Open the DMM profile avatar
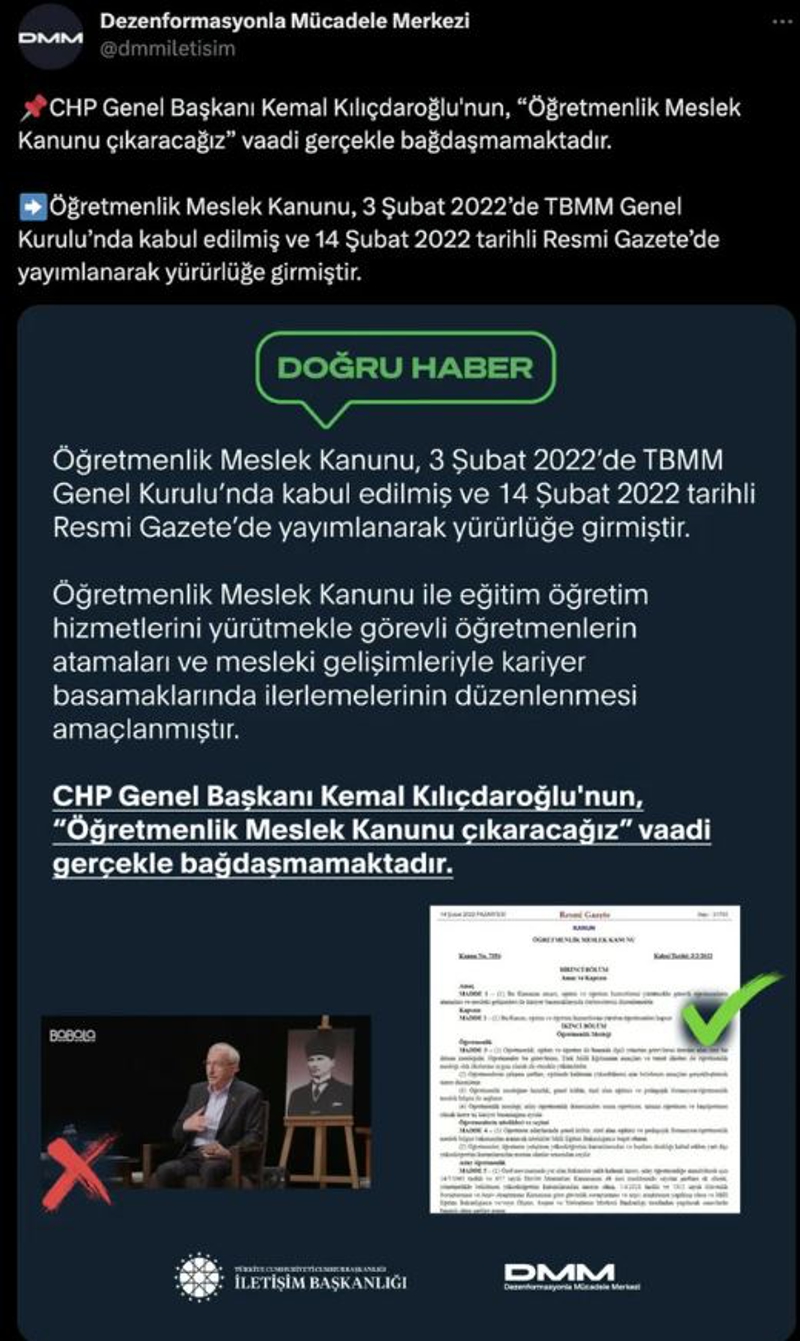Screen dimensions: 800x1341 [51, 36]
